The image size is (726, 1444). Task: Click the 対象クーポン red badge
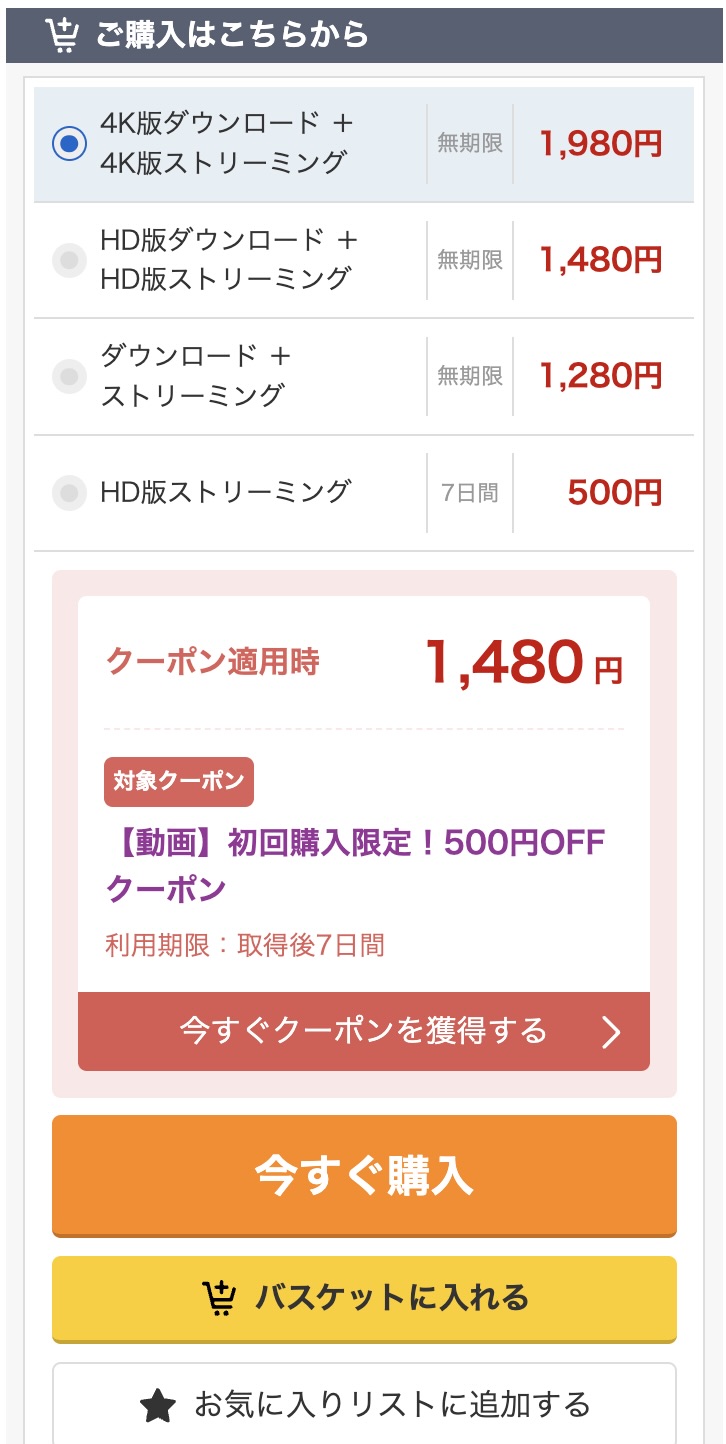tap(179, 782)
